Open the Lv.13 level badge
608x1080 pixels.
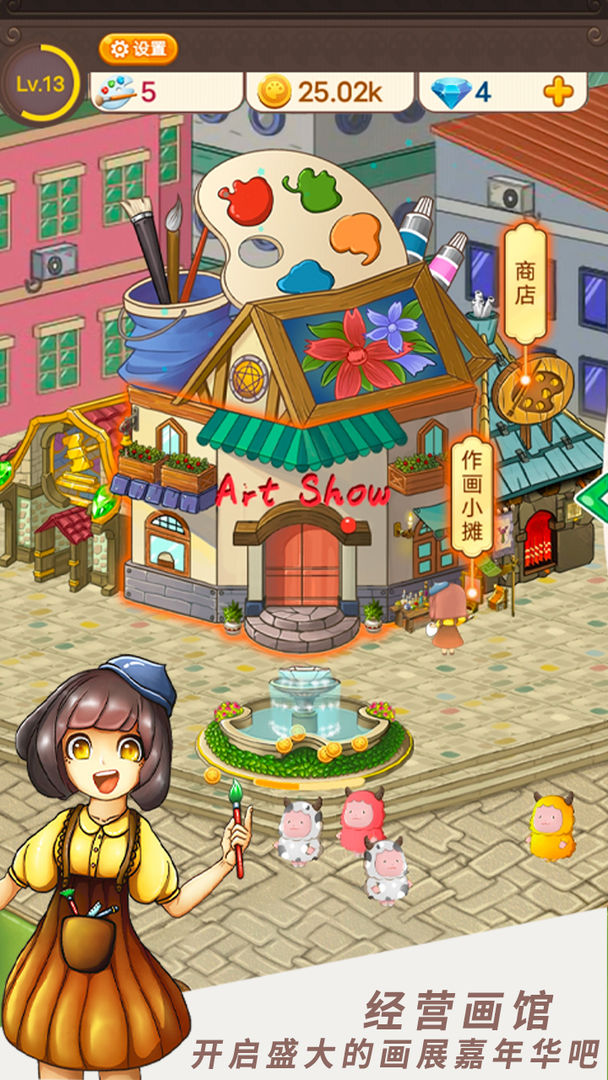[x=40, y=84]
